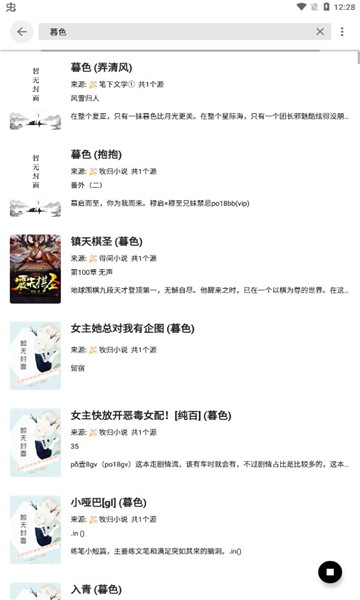Open the result 小哑巴[gl] (暮色)
360x600 pixels.
[x=180, y=530]
